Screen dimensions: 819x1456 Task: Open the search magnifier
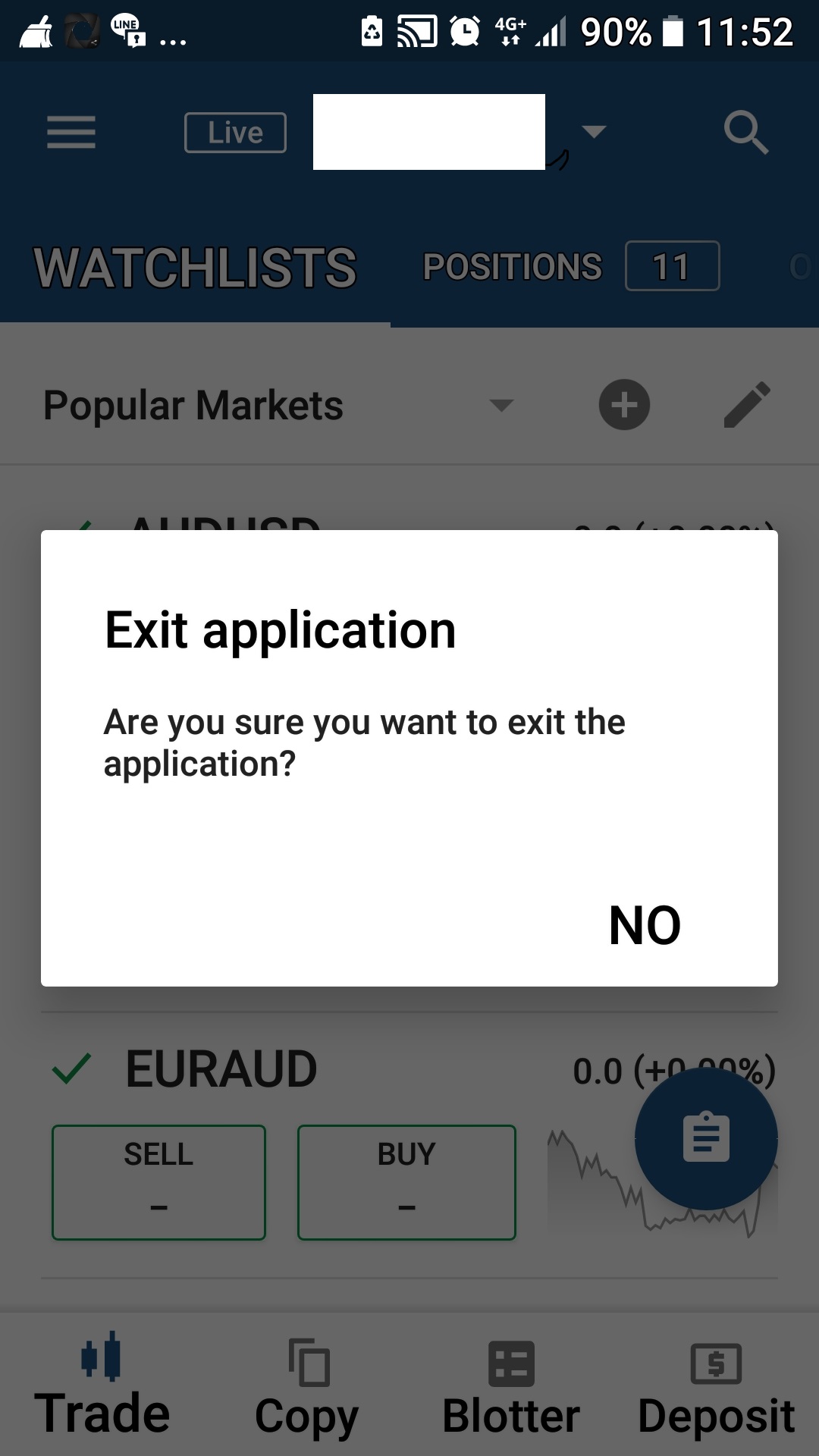pos(746,133)
